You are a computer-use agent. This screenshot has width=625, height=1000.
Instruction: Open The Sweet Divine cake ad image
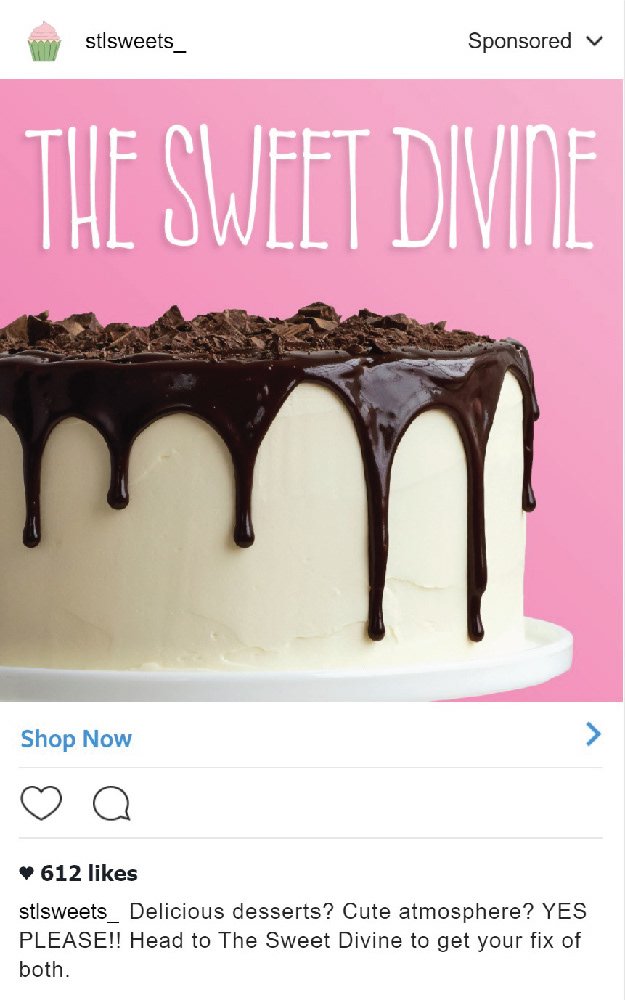click(x=312, y=390)
